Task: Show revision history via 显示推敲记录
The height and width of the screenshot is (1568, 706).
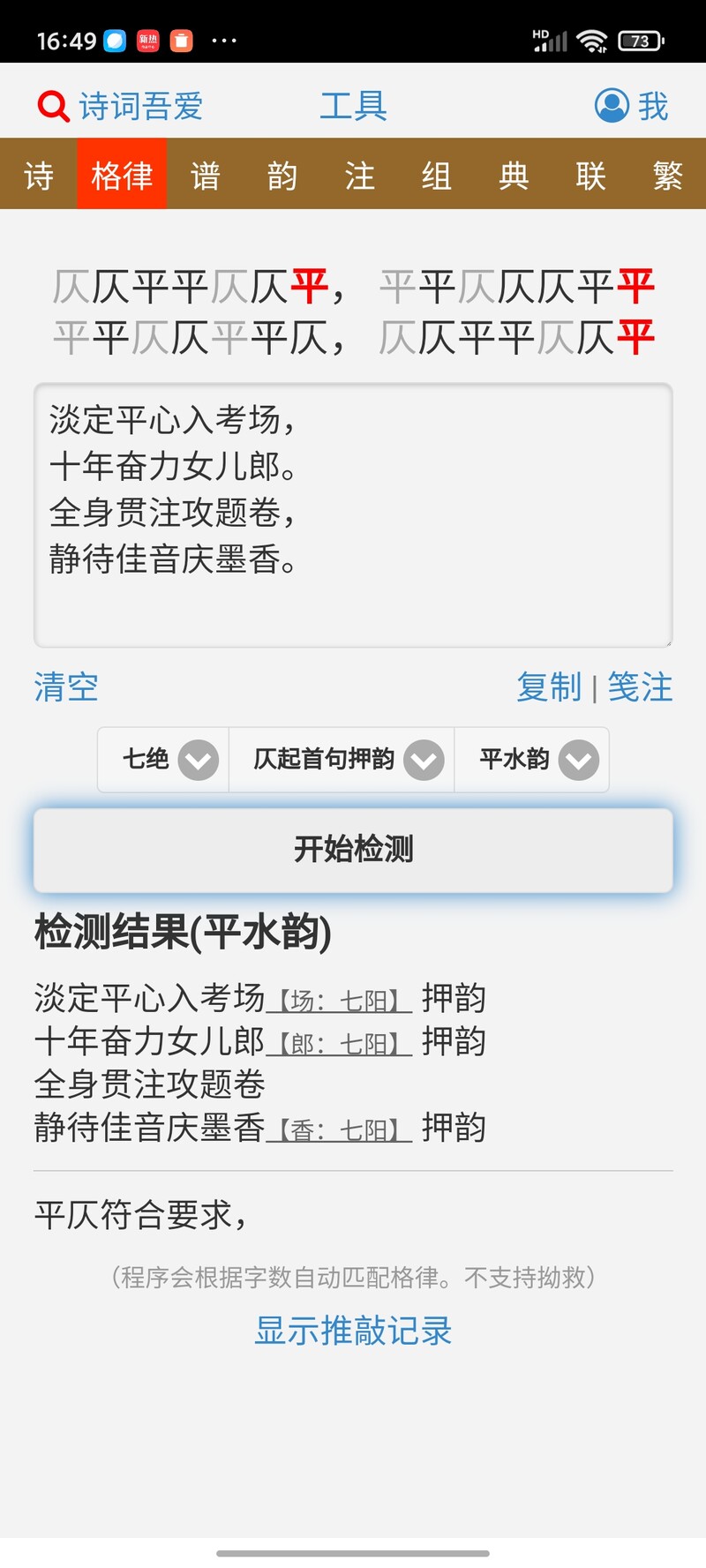Action: (x=353, y=1330)
